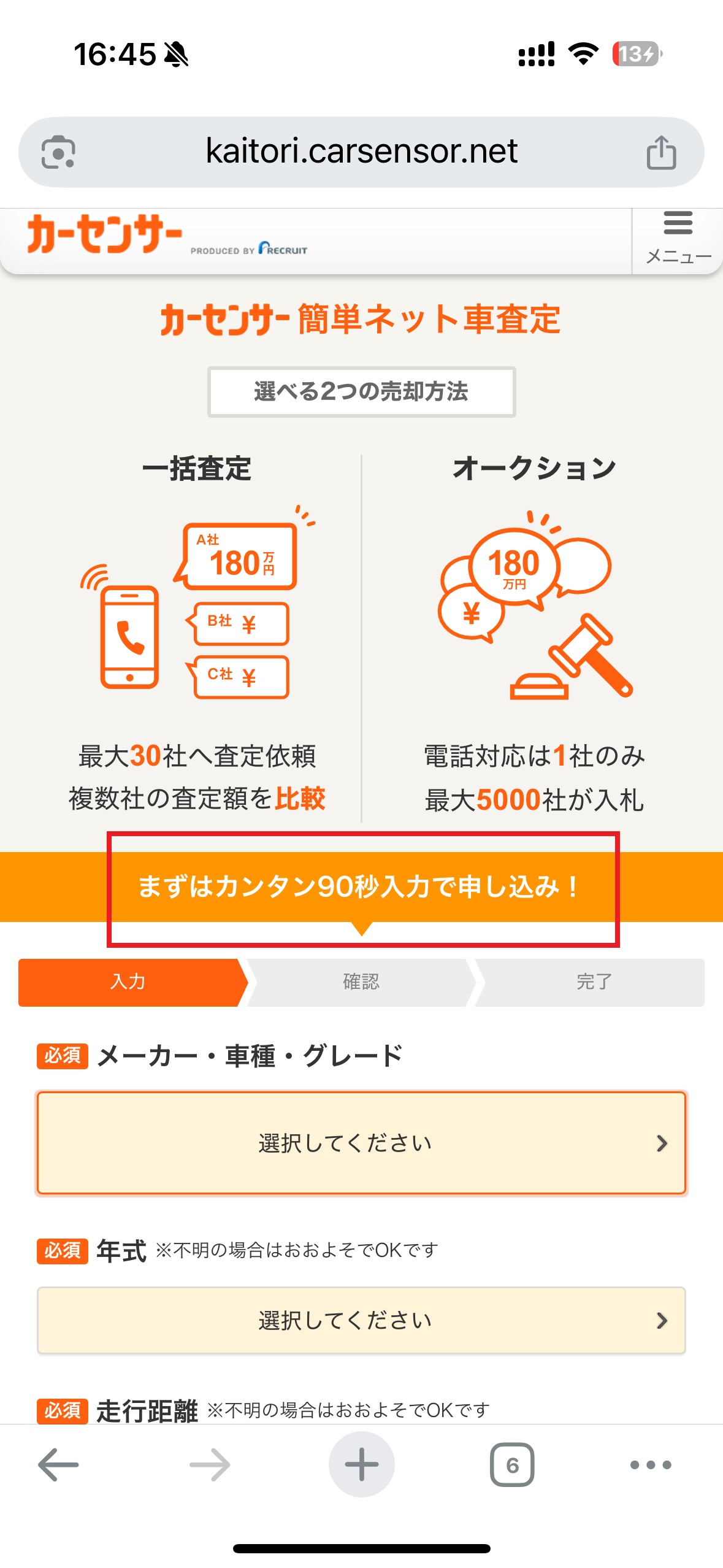Tap the kaitori.carsensor.net address bar
This screenshot has height=1568, width=723.
(x=361, y=152)
